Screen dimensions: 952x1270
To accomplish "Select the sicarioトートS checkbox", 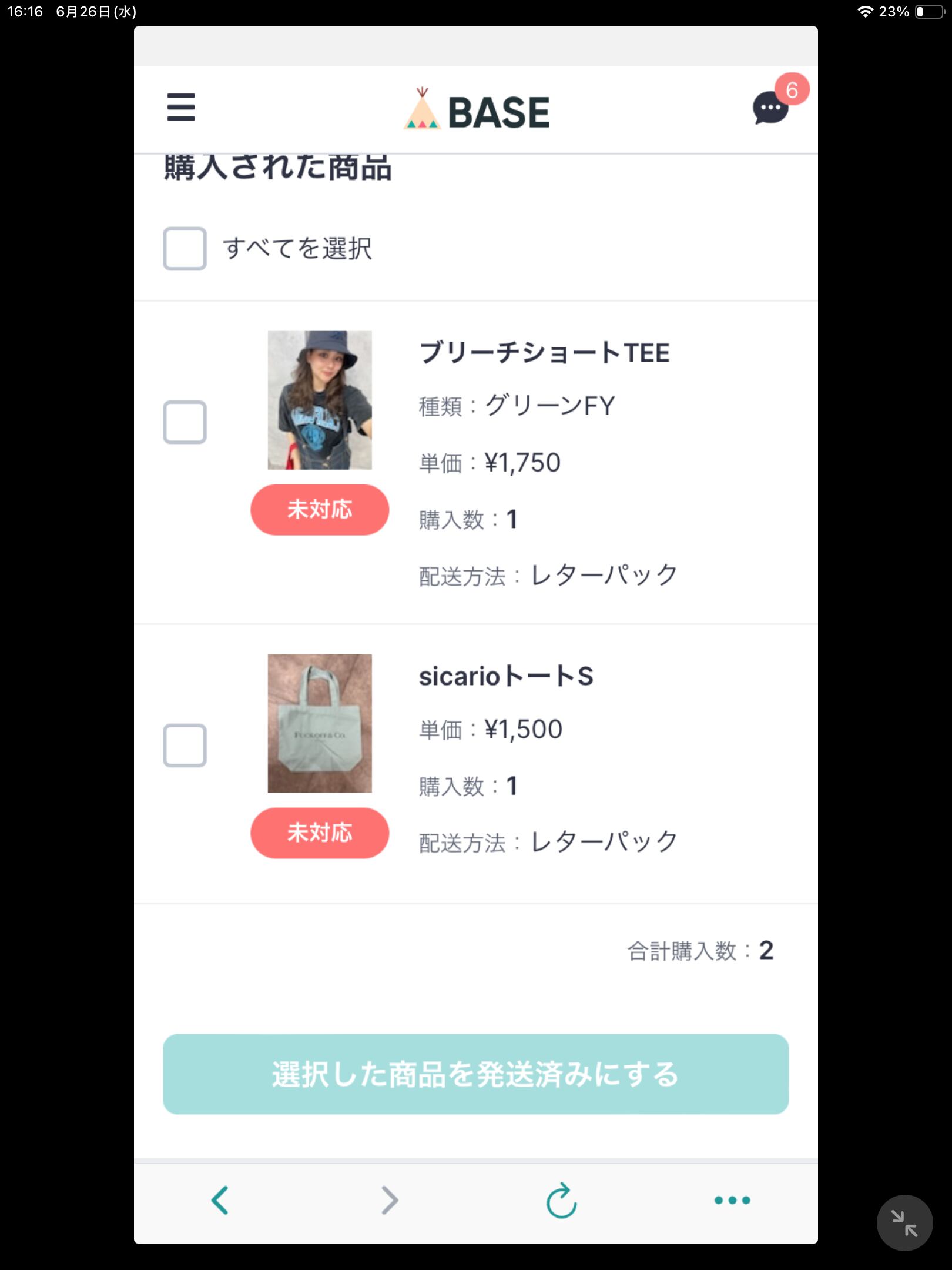I will coord(185,746).
